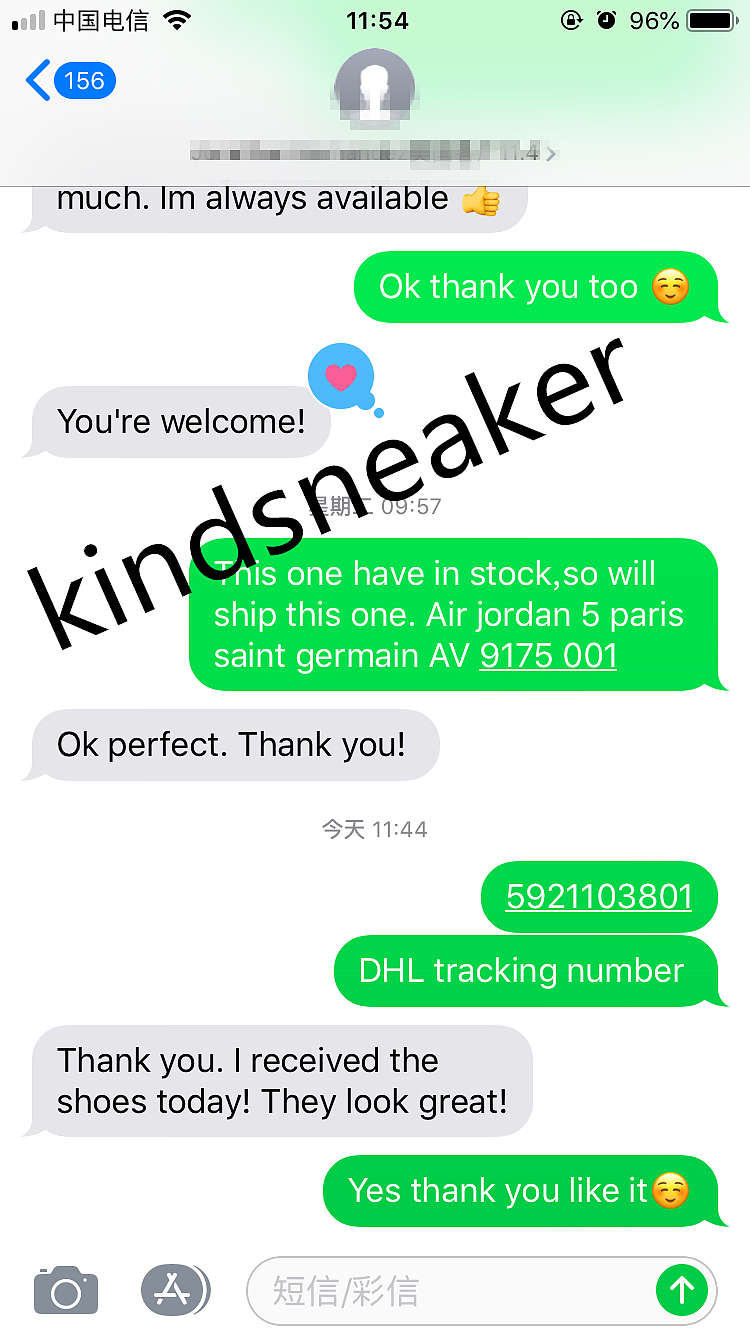750x1334 pixels.
Task: Open the App Store apps drawer
Action: 173,1290
